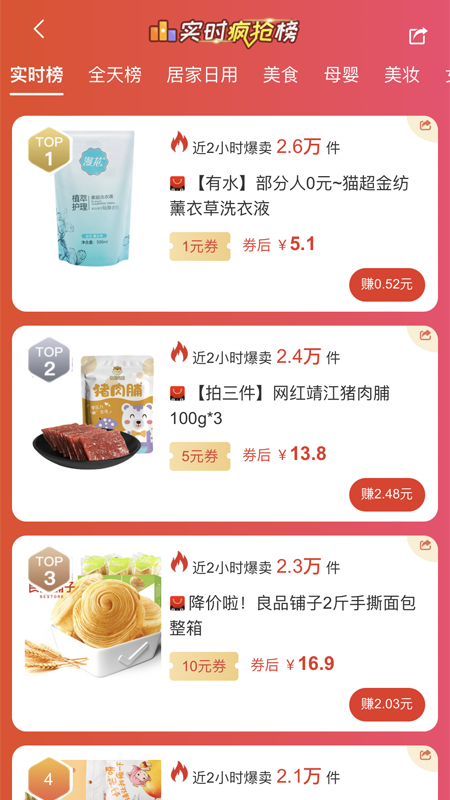Share the TOP 2 猪肉脯 item
The image size is (450, 800).
pyautogui.click(x=425, y=335)
